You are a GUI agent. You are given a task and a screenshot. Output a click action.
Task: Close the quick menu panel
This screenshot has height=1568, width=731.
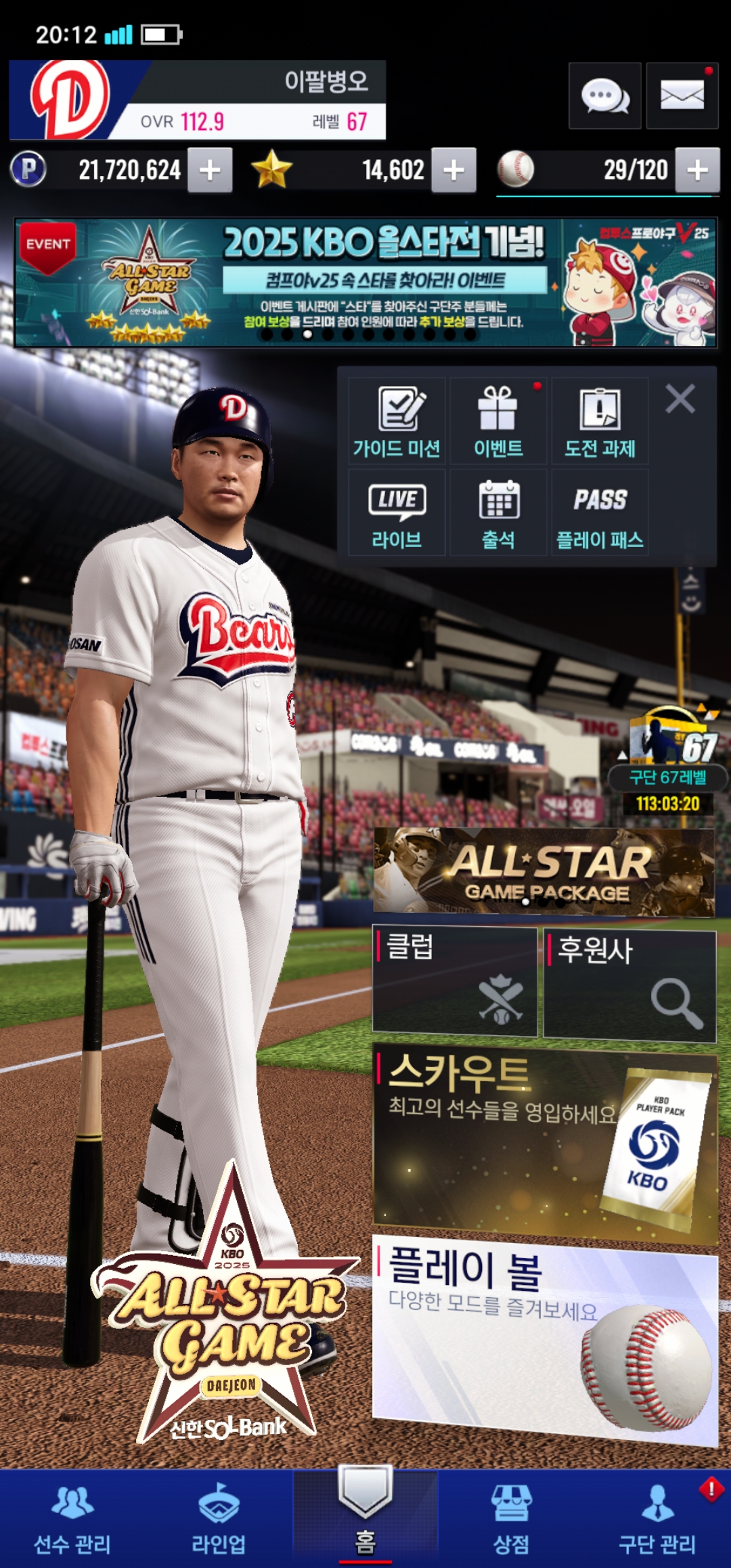680,399
